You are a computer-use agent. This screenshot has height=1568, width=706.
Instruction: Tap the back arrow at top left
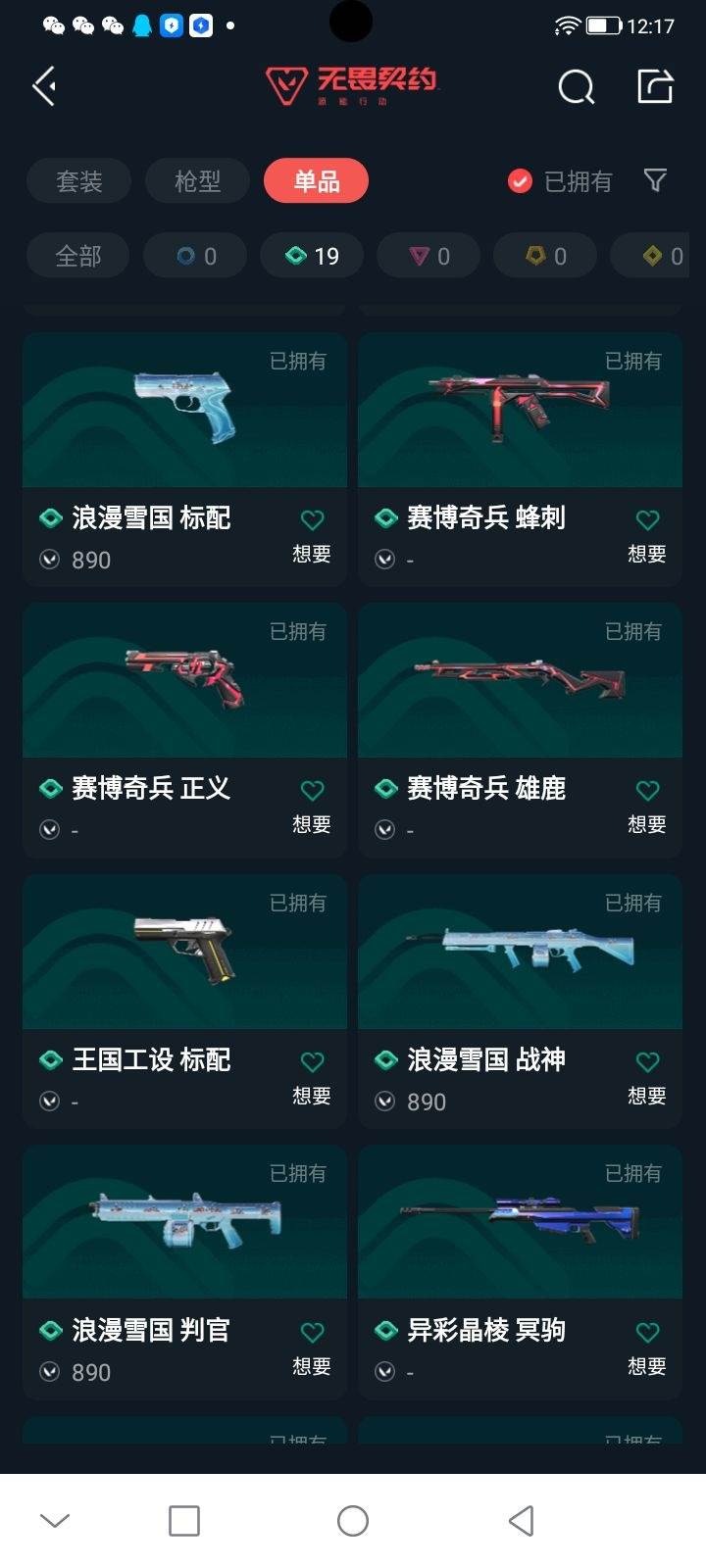(x=41, y=86)
